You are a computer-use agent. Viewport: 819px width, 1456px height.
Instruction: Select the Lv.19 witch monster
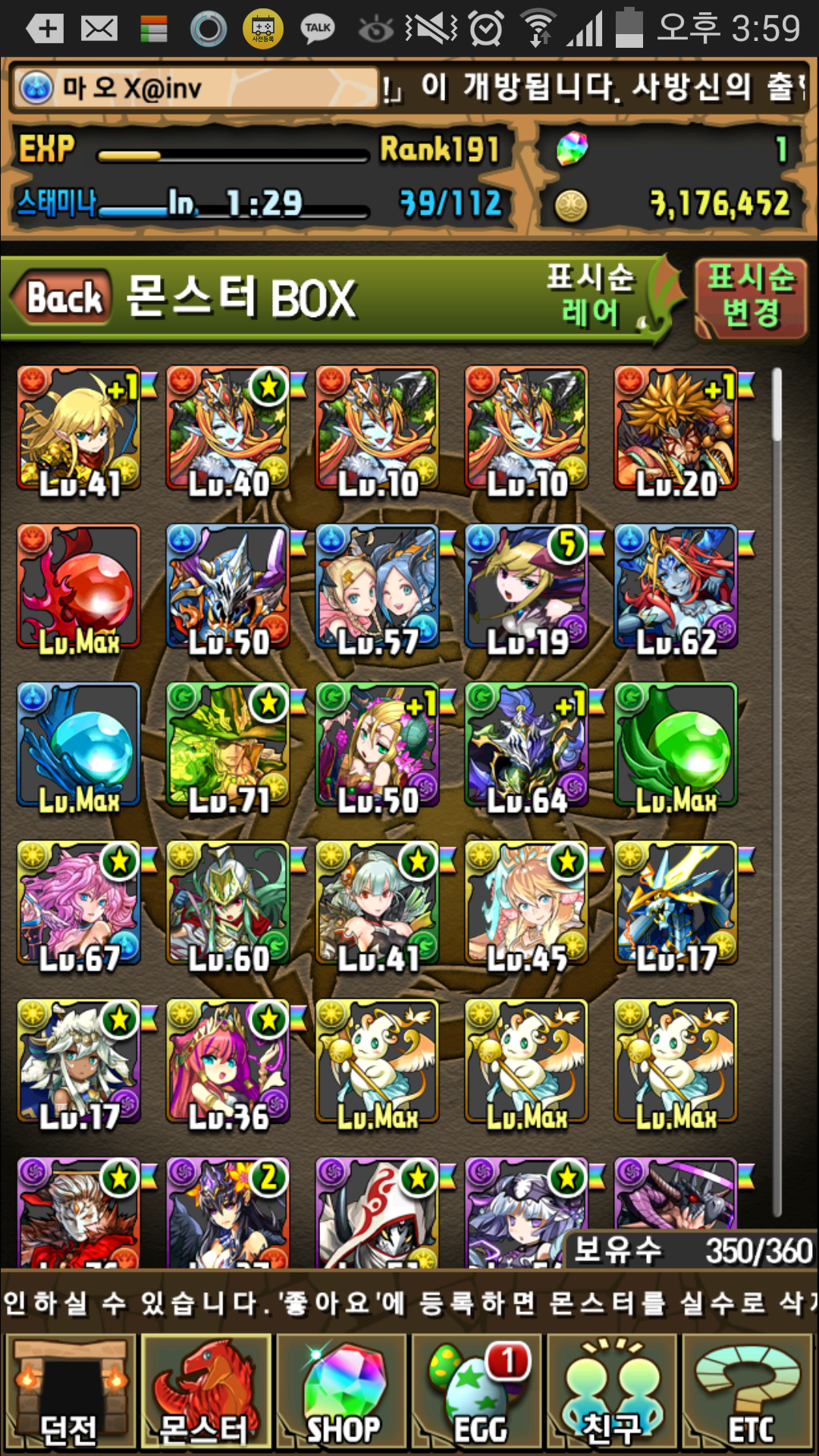(526, 587)
